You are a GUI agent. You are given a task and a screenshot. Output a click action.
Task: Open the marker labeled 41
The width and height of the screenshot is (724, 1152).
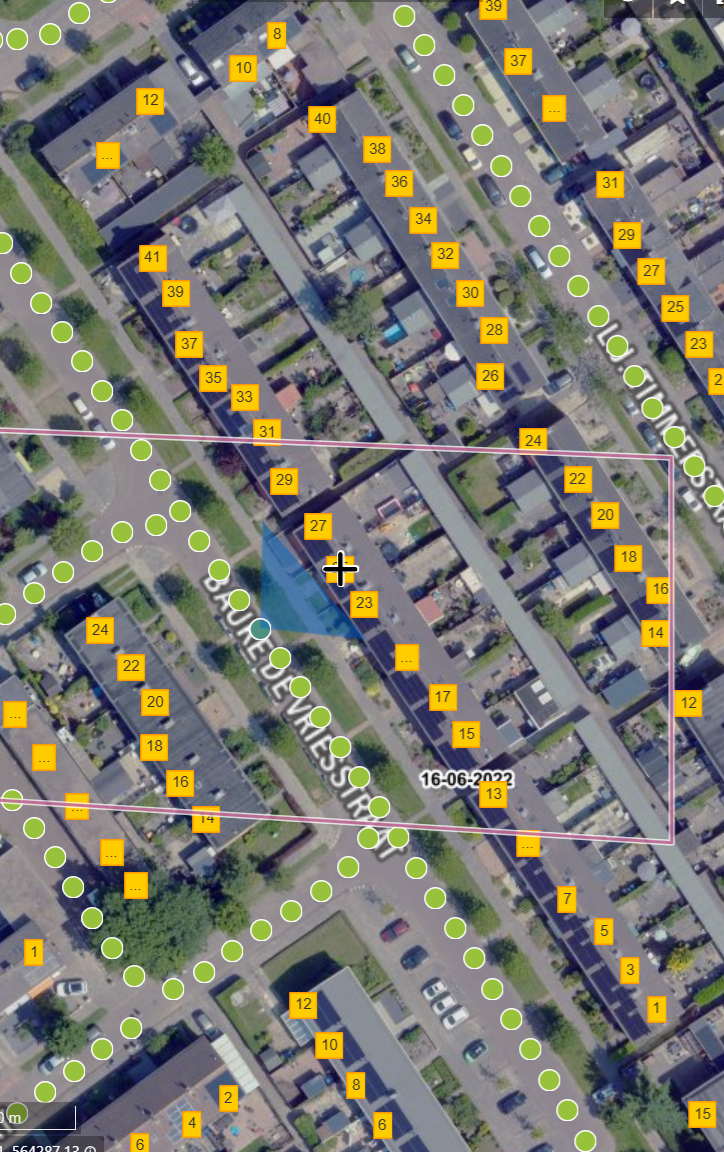coord(152,258)
